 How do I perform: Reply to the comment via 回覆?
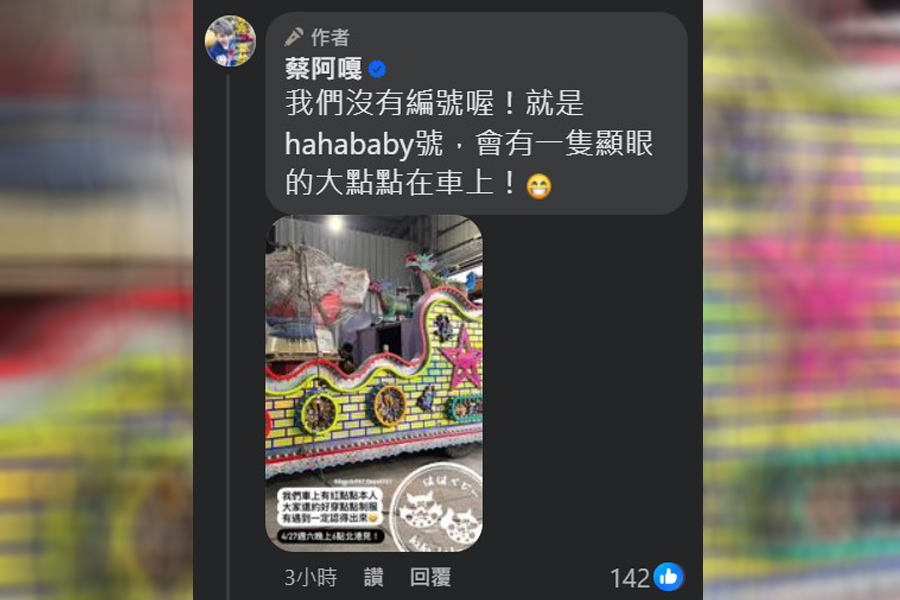pyautogui.click(x=430, y=577)
